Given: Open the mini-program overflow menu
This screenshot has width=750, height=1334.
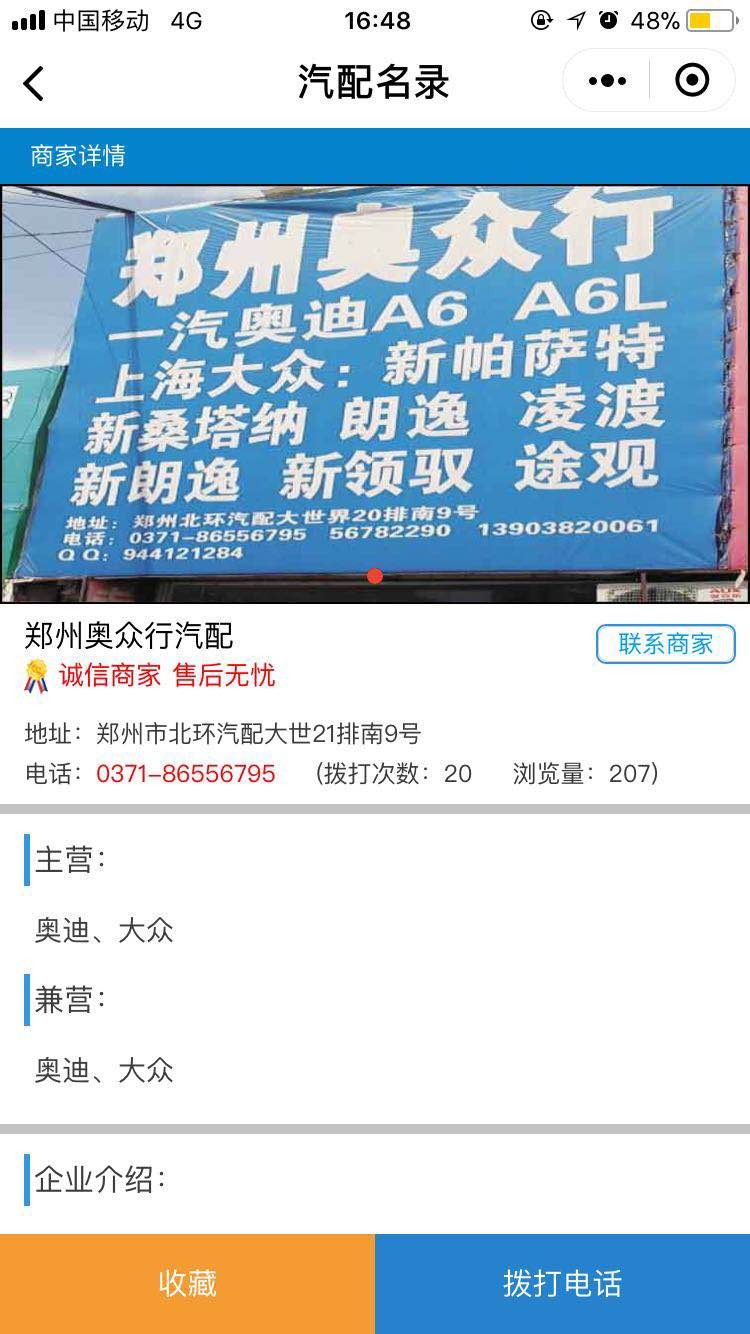Looking at the screenshot, I should [x=607, y=81].
